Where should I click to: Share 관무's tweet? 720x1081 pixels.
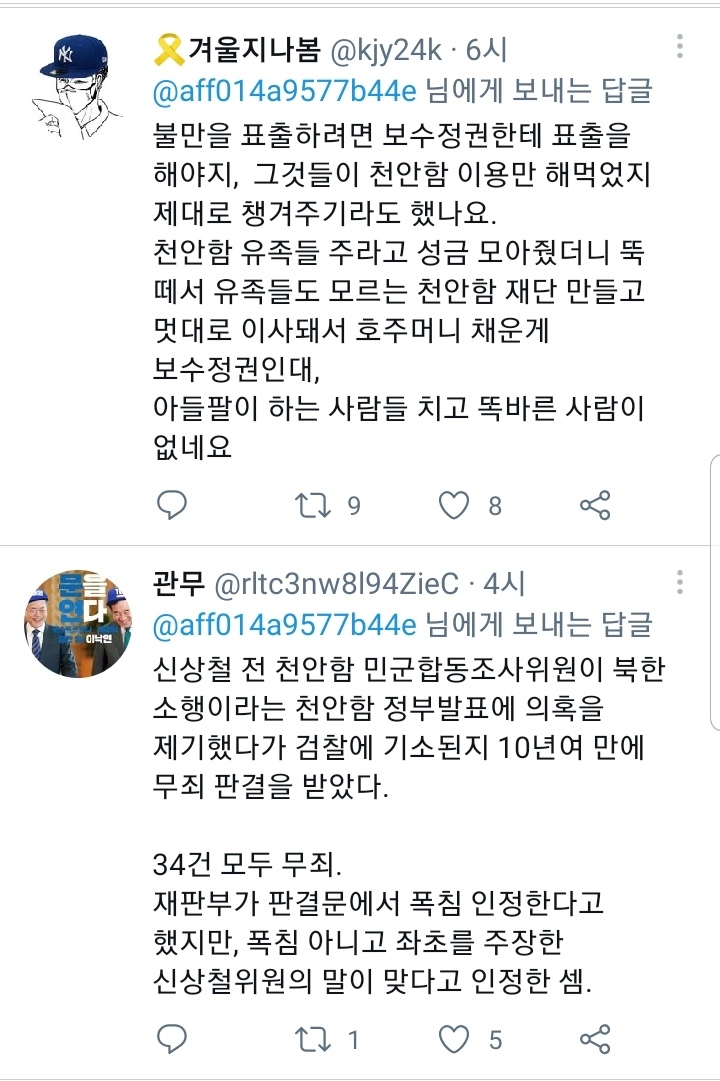point(596,1040)
